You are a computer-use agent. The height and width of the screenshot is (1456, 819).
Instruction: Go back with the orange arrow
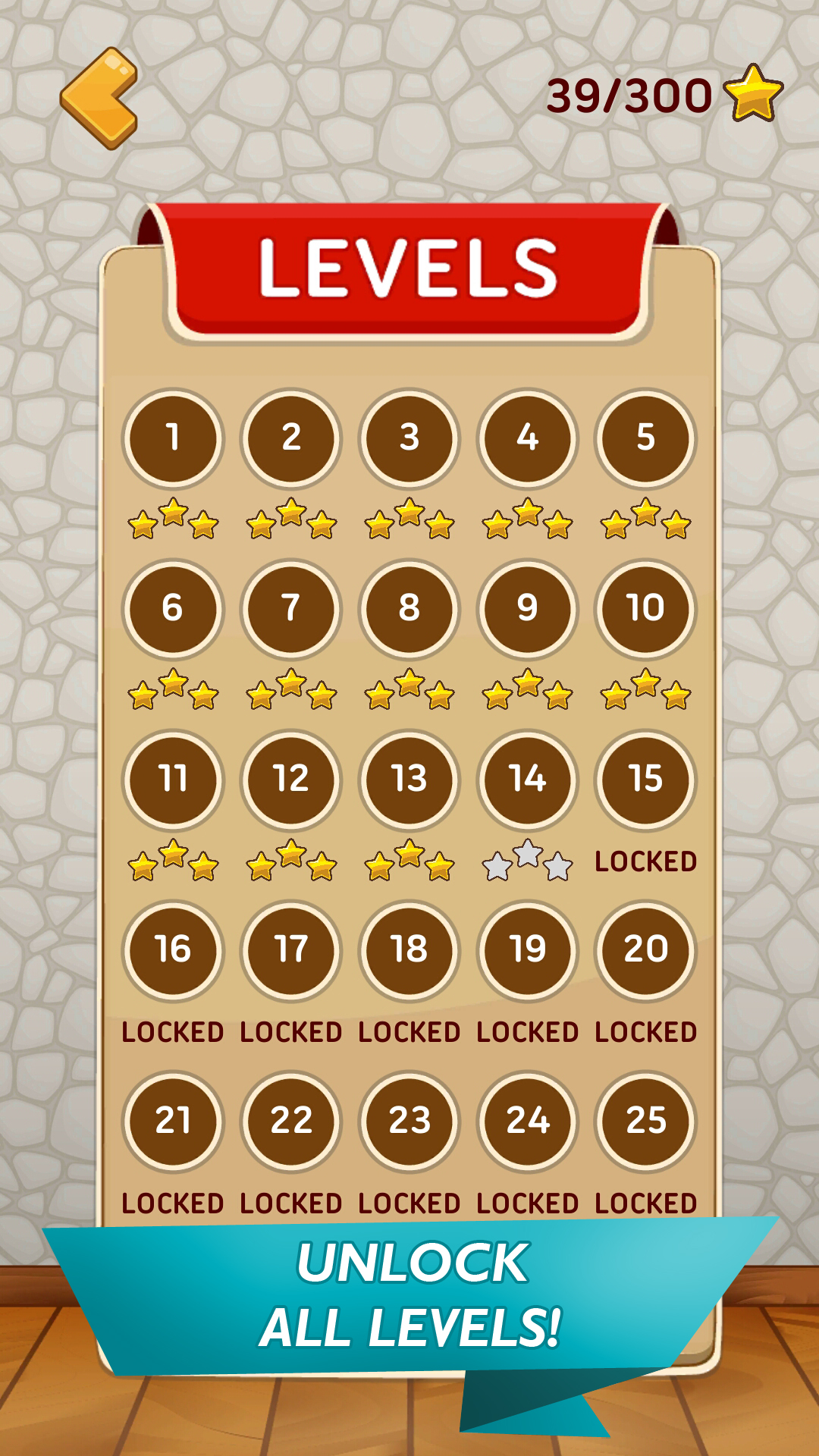coord(99,98)
